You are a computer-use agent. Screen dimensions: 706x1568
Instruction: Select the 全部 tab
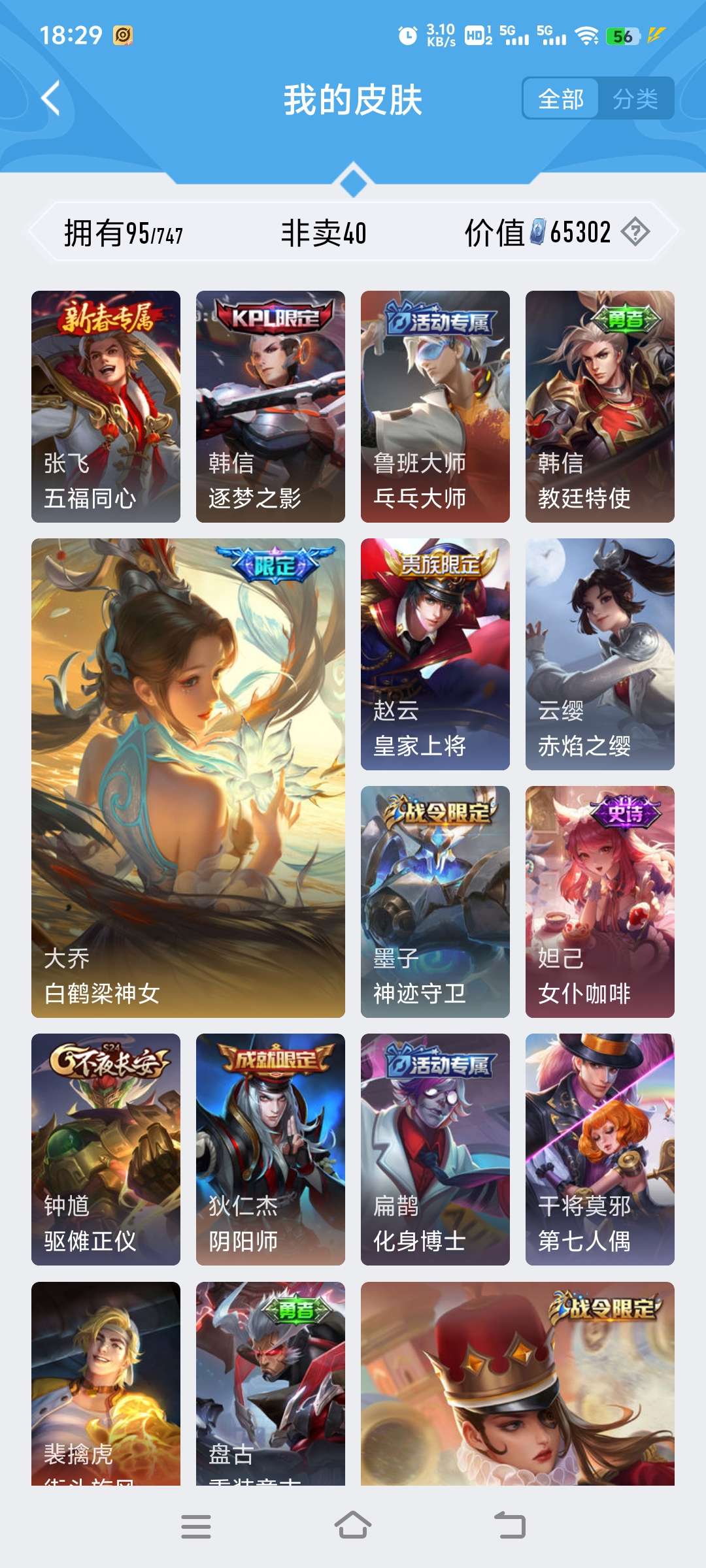[561, 99]
